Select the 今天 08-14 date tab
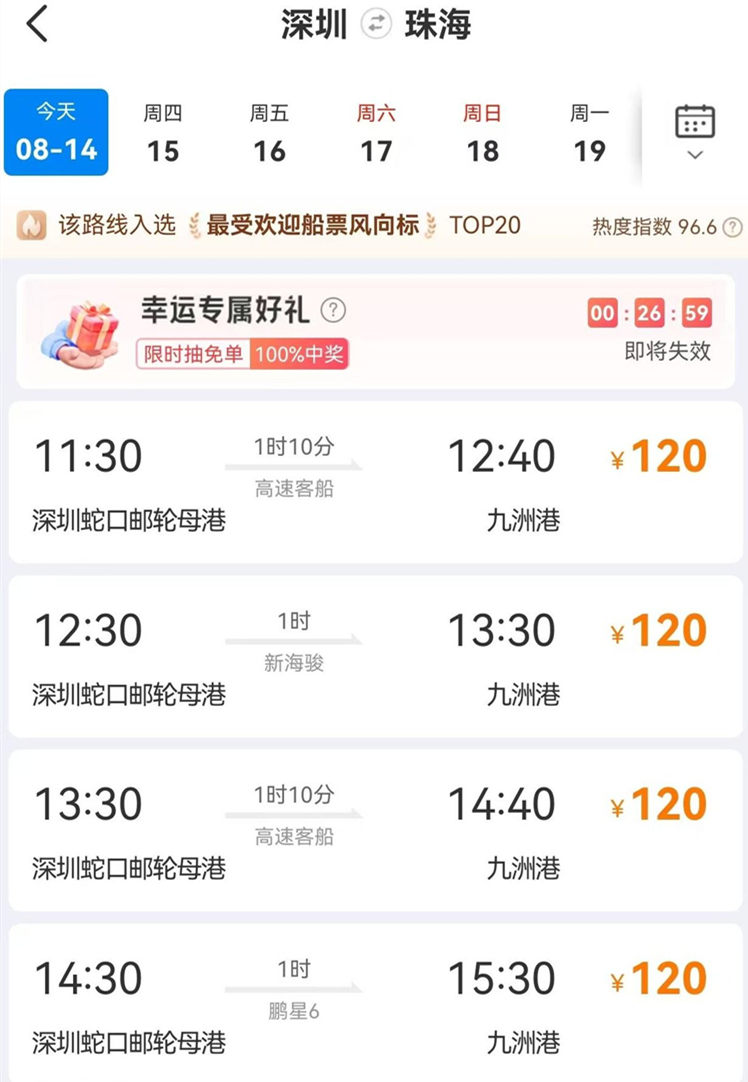 click(55, 130)
